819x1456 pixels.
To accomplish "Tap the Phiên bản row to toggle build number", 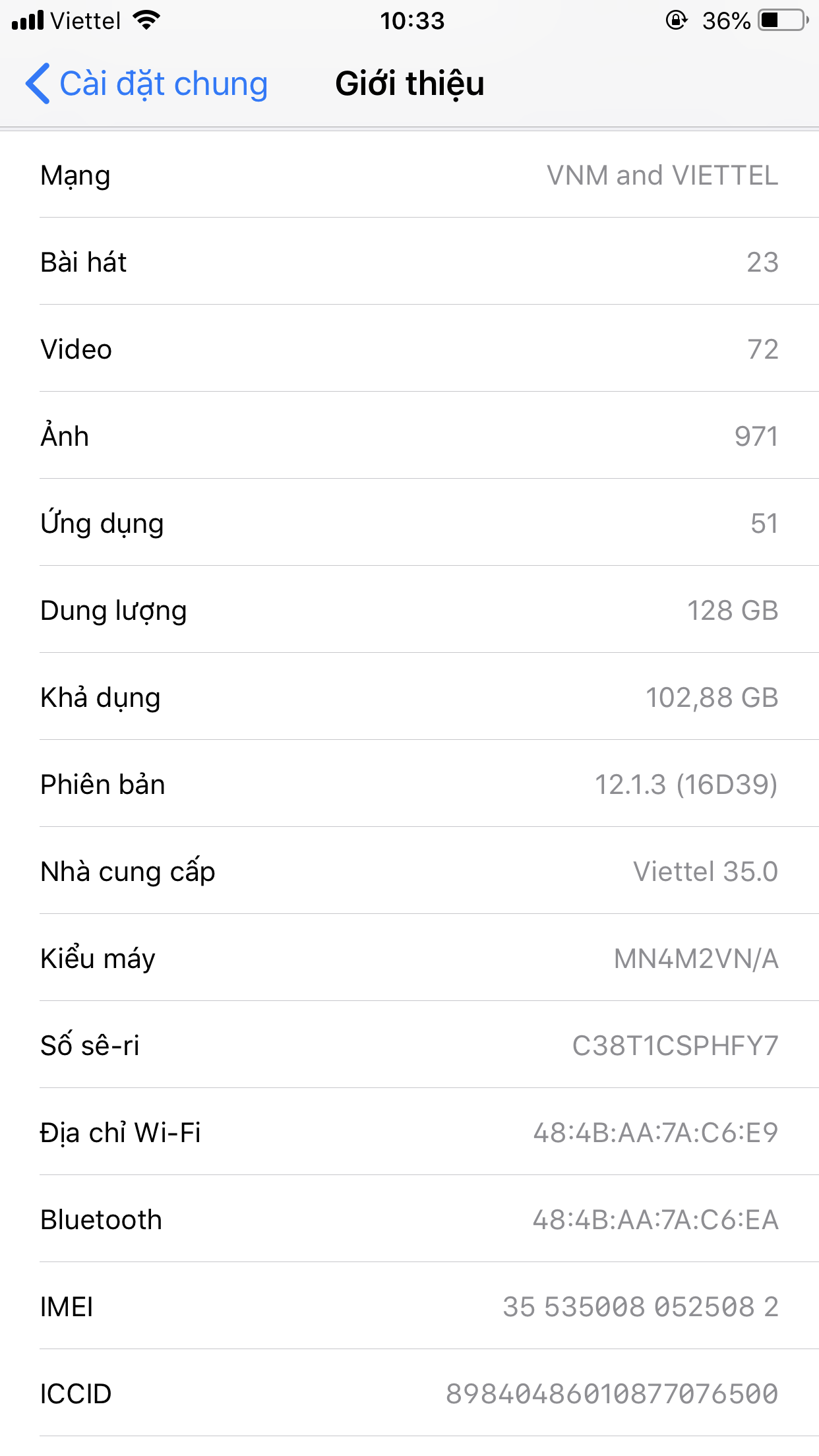I will (x=409, y=784).
